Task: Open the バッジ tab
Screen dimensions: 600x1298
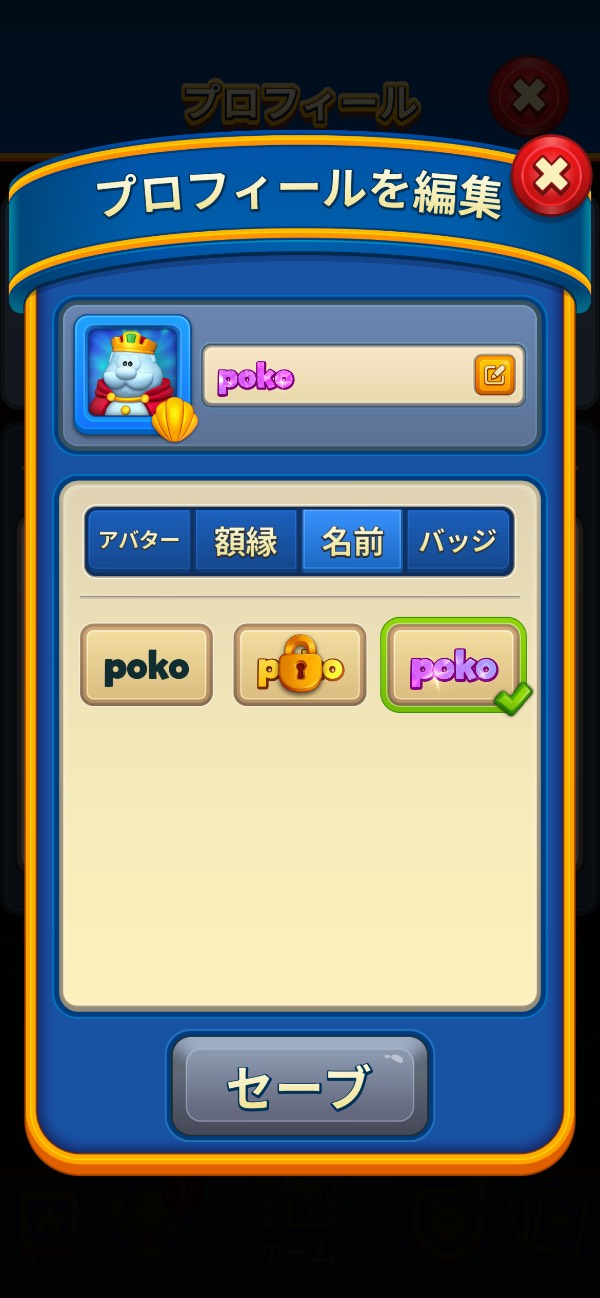Action: [458, 541]
